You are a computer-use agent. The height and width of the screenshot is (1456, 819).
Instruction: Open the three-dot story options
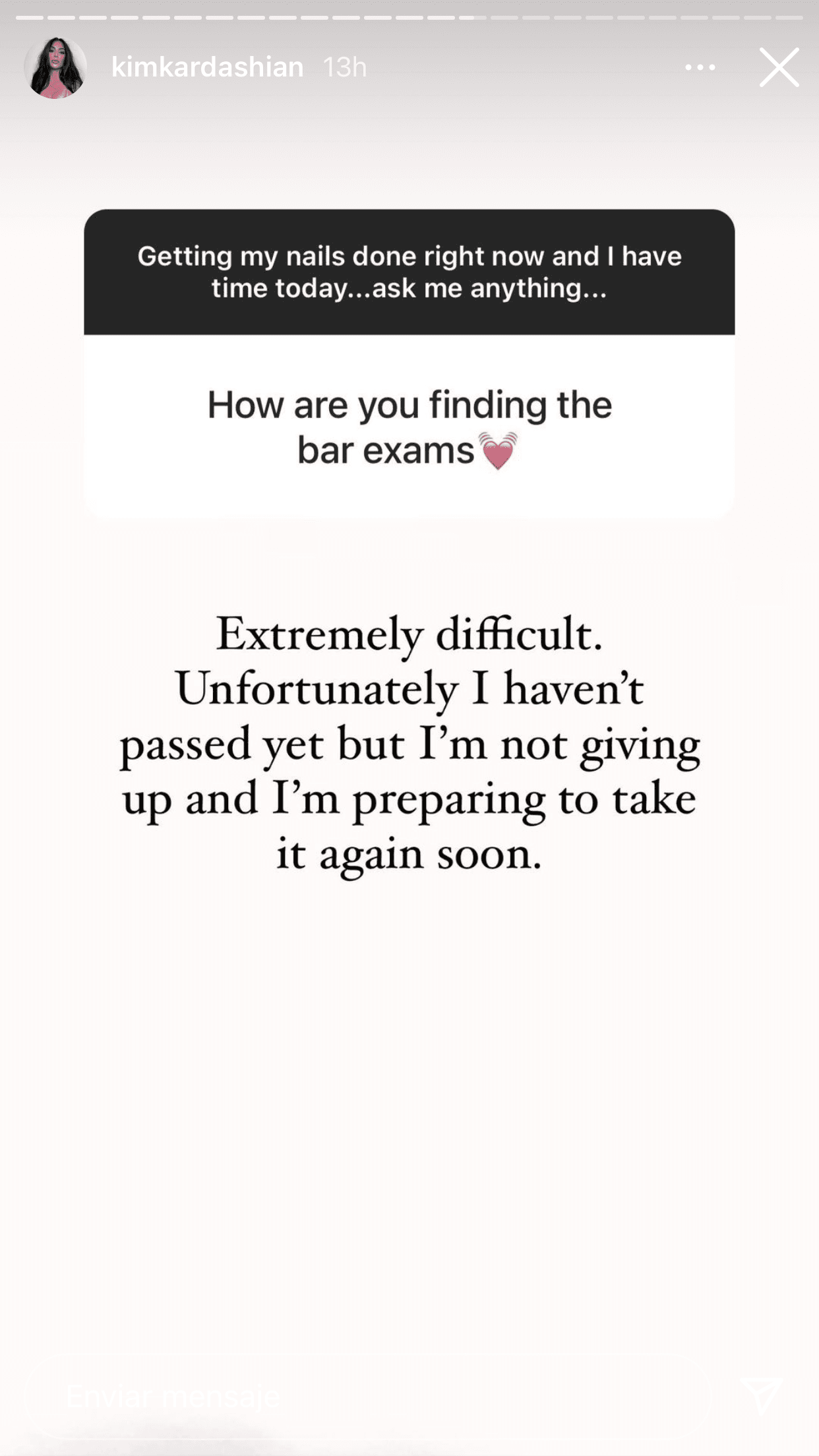tap(700, 67)
